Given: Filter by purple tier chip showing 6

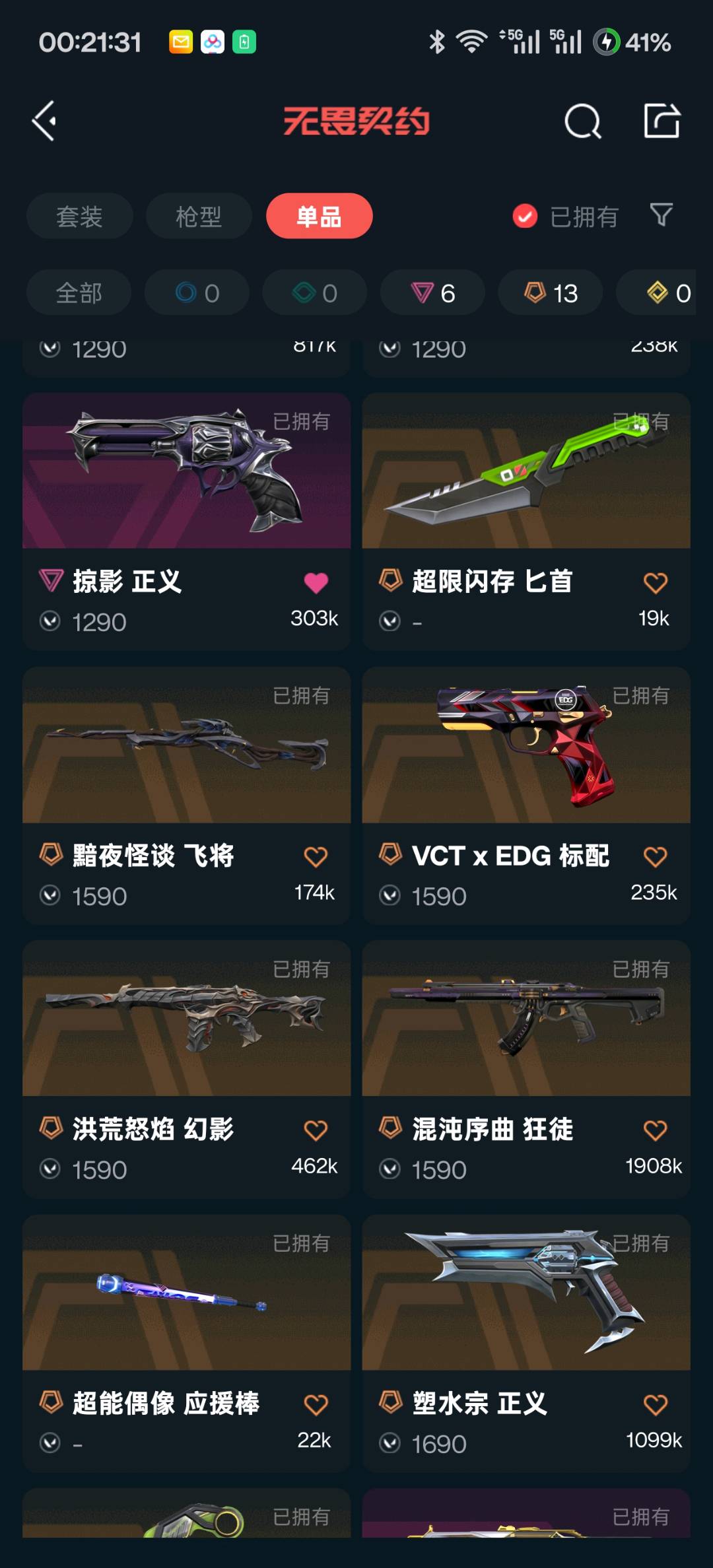Looking at the screenshot, I should [432, 292].
